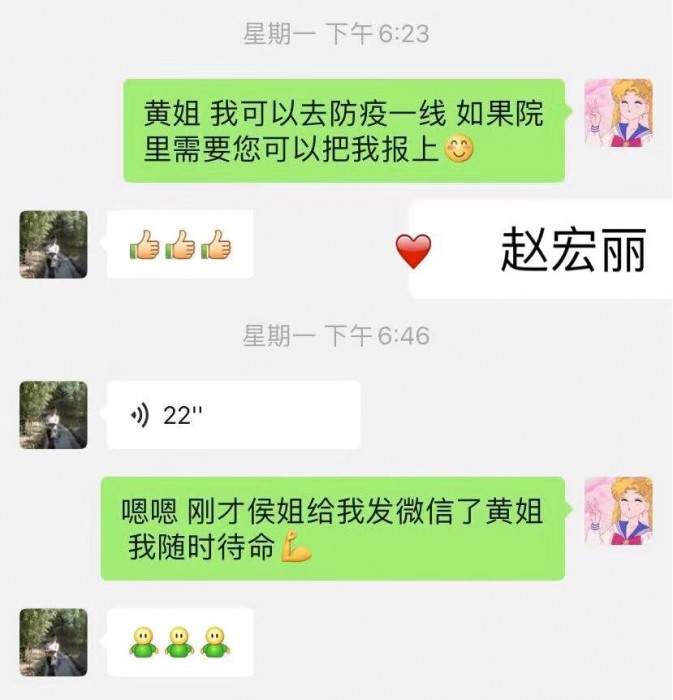Play the 22-second voice message

pos(232,416)
